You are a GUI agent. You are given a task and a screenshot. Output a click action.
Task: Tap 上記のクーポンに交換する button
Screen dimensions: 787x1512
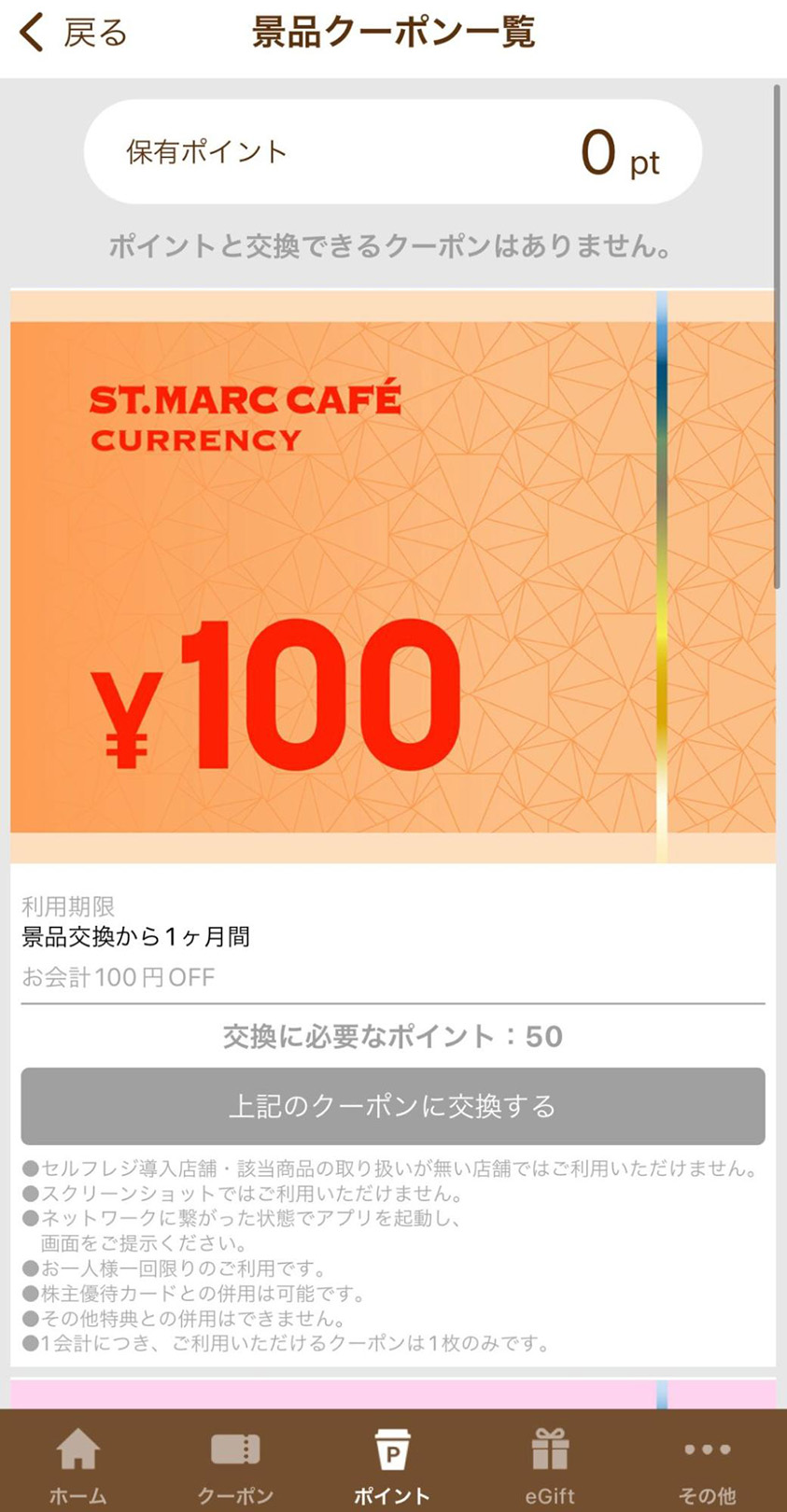(x=393, y=1106)
